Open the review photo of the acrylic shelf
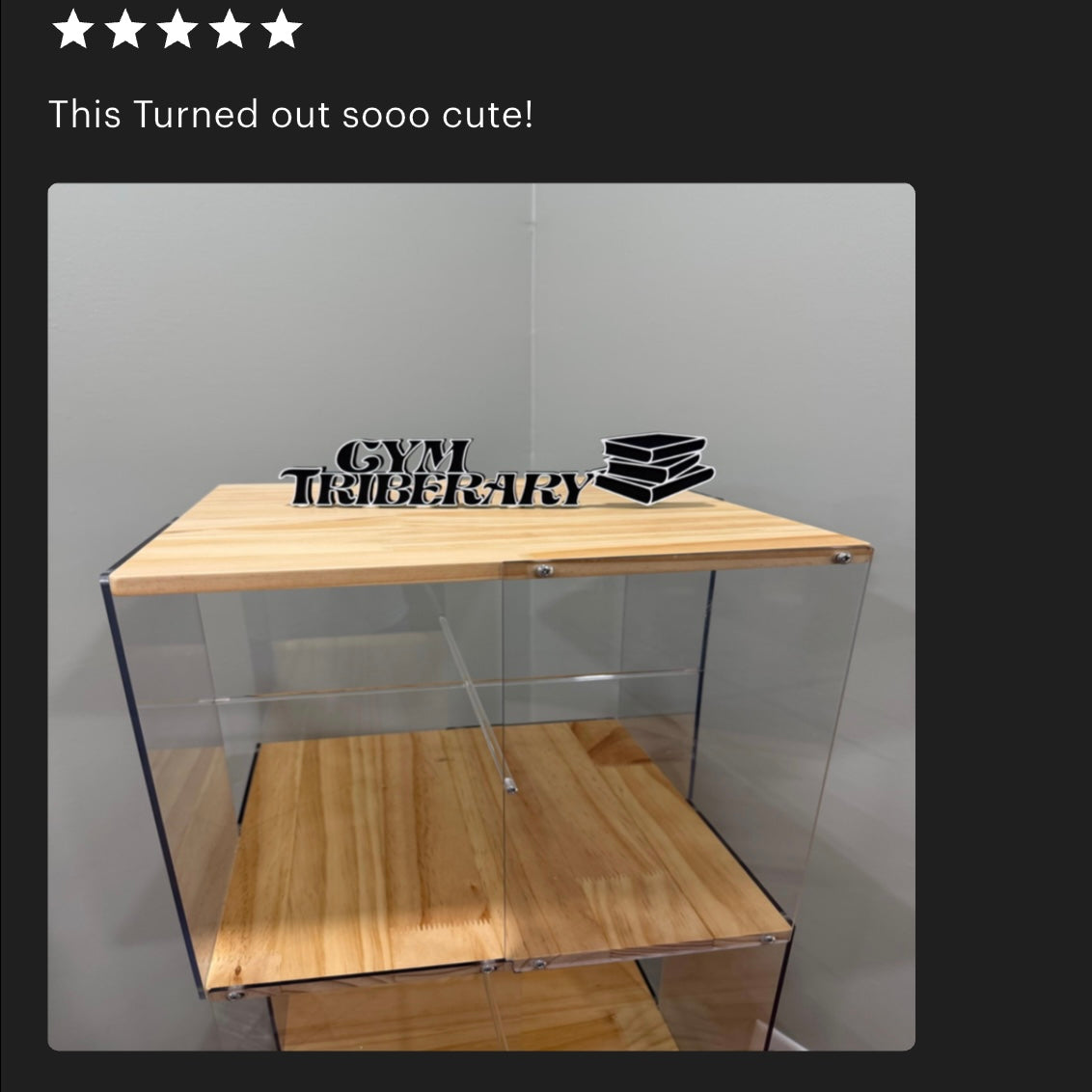The image size is (1092, 1092). (481, 617)
